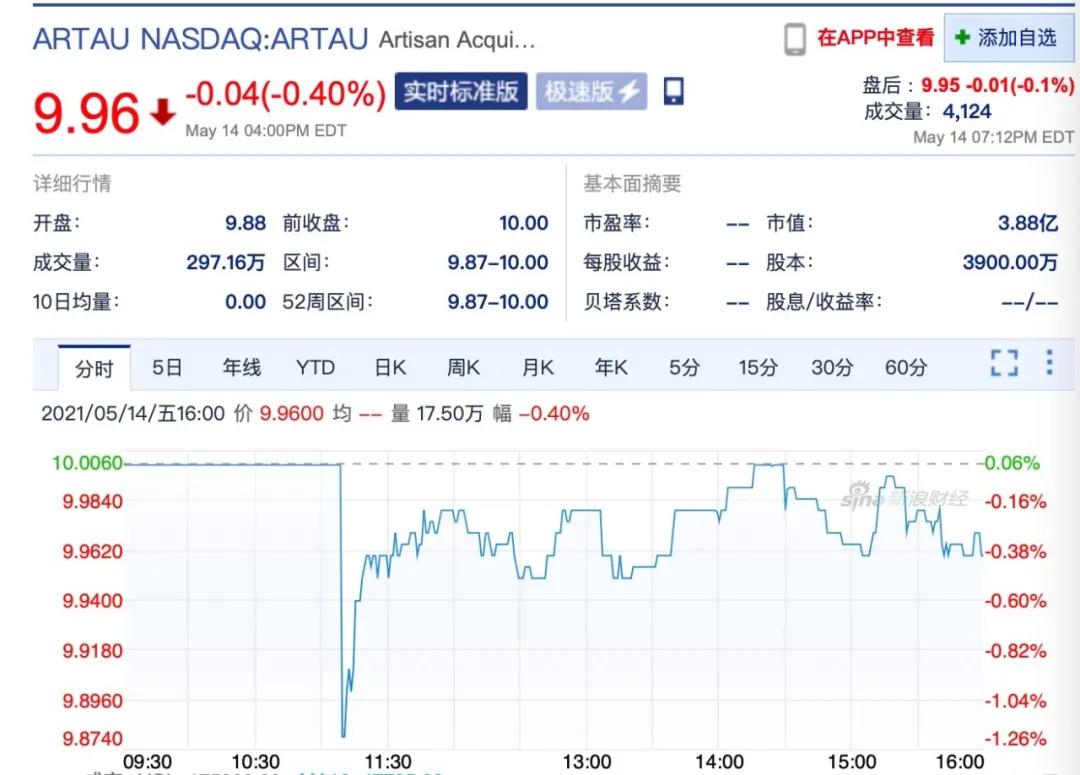
Task: Select the YTD chart tab
Action: 315,368
